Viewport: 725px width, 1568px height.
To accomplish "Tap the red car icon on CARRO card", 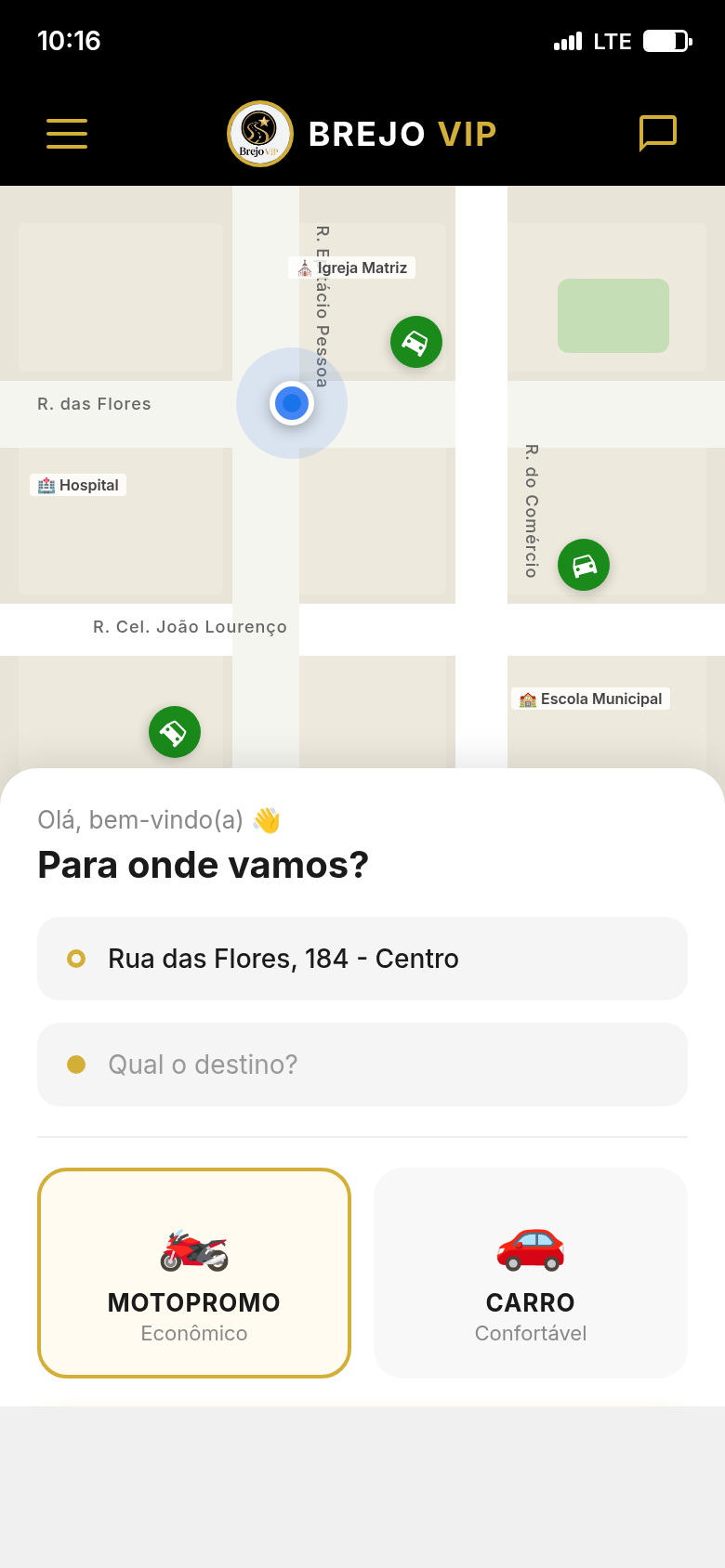I will pos(531,1248).
